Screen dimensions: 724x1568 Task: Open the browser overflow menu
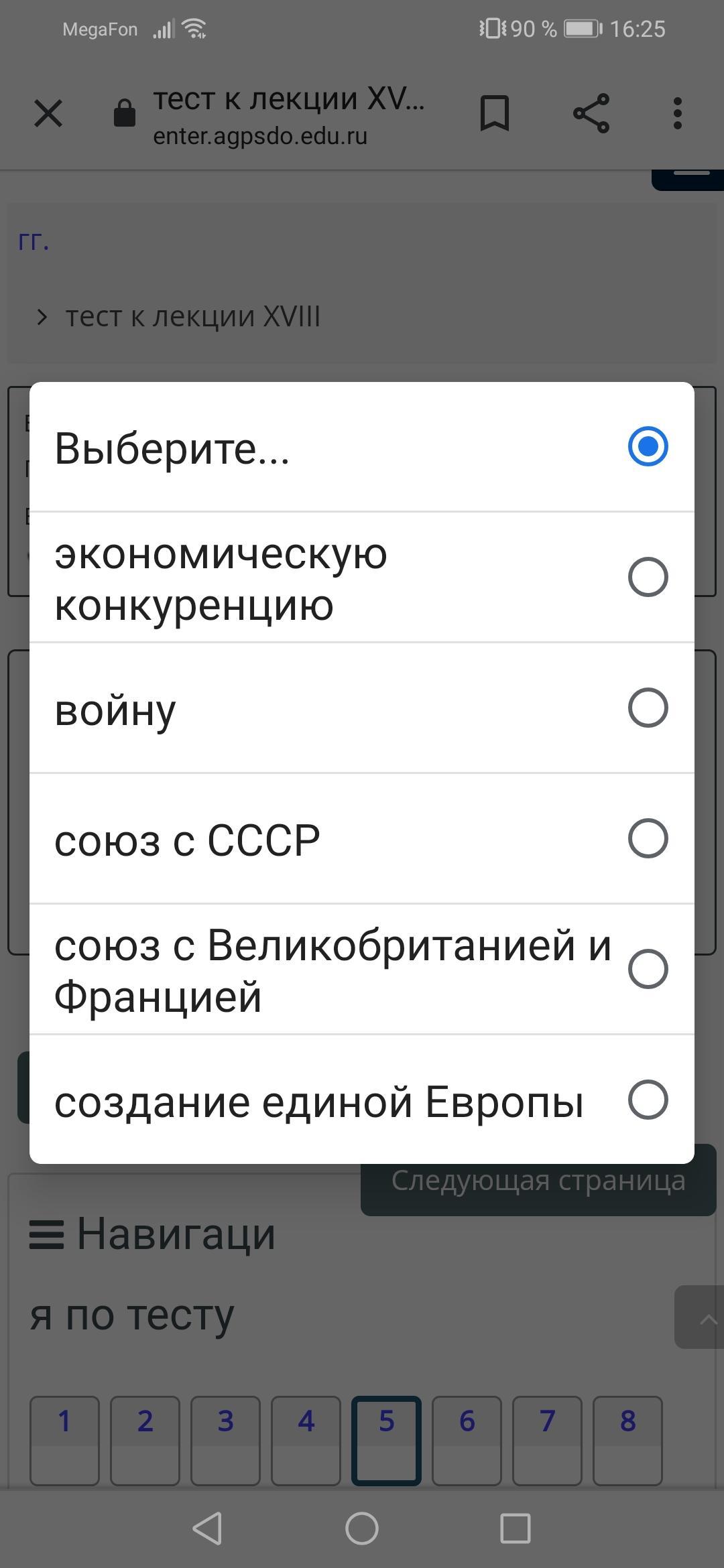tap(678, 113)
